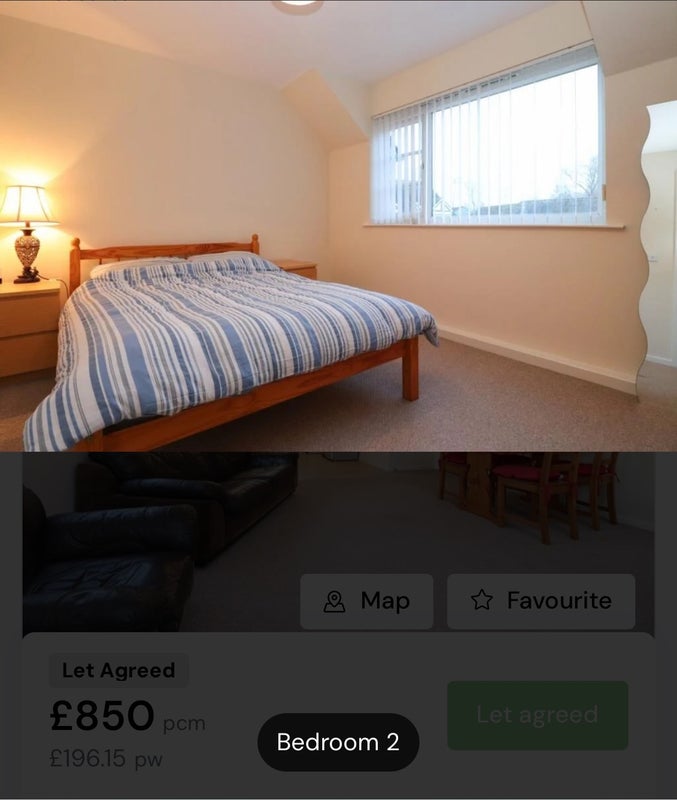
Task: Tap the green Let agreed button
Action: [x=537, y=715]
